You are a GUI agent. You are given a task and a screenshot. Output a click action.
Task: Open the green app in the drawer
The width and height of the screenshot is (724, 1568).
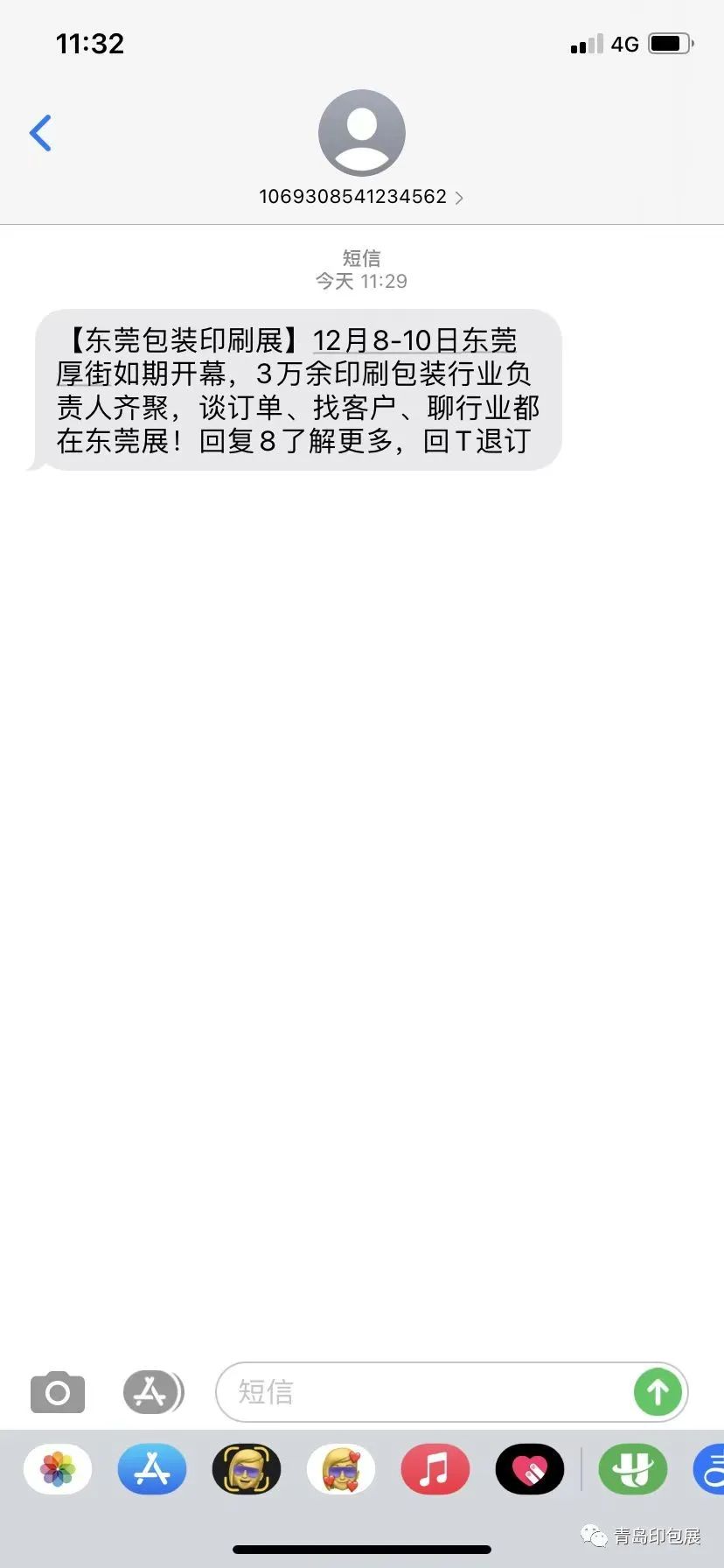[632, 1469]
